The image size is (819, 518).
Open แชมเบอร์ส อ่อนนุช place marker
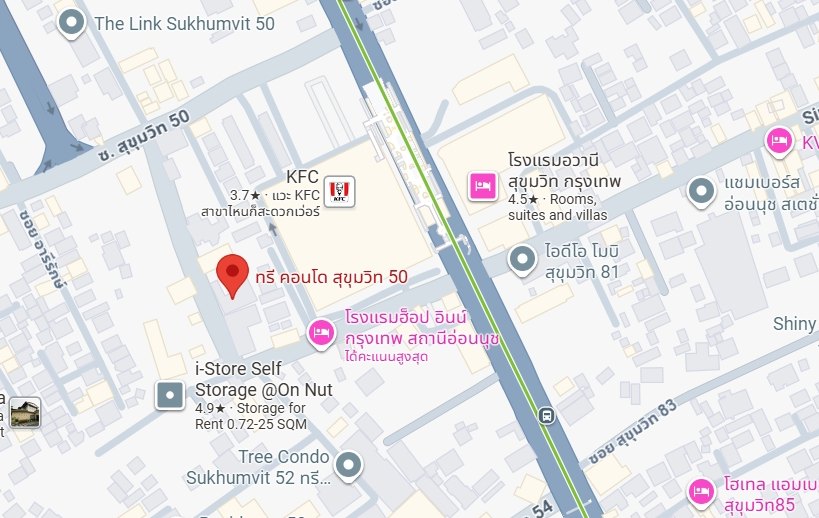[700, 188]
